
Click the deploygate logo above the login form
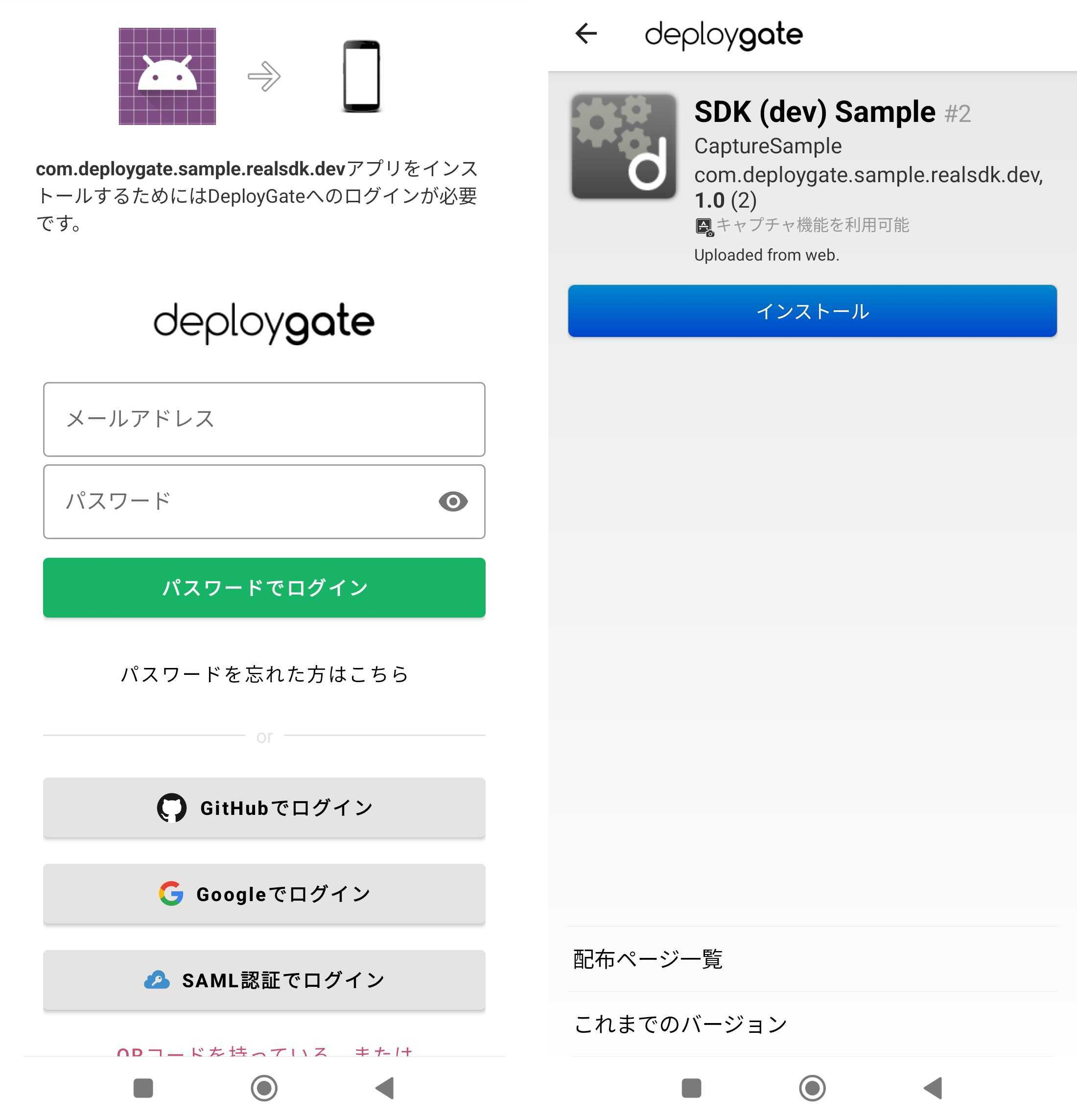[x=264, y=322]
